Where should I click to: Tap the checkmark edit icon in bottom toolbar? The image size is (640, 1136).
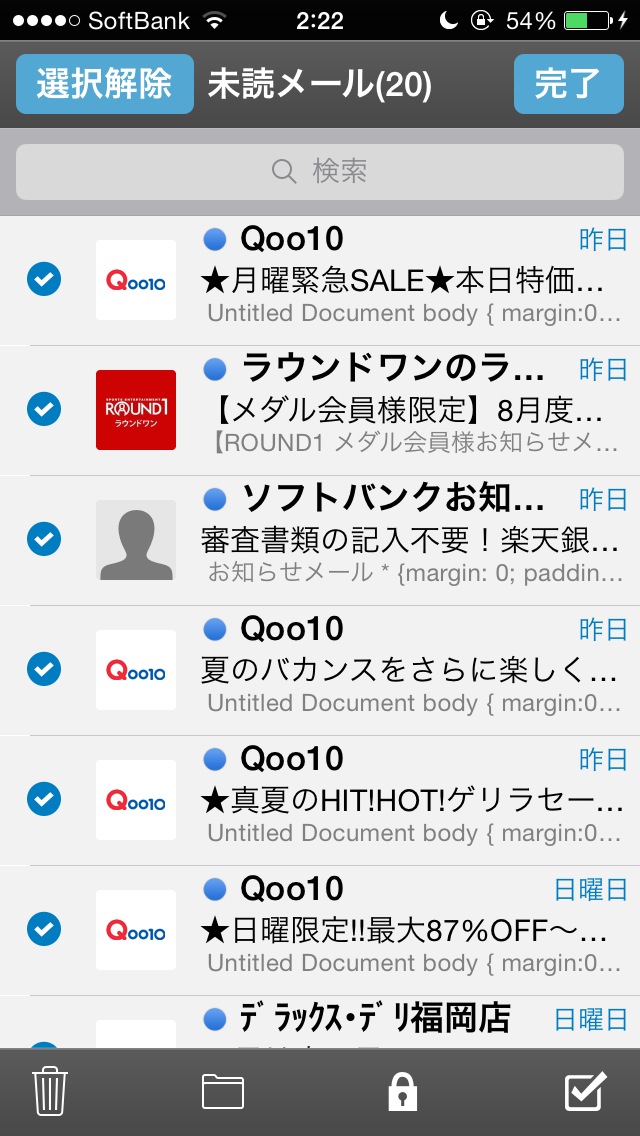click(585, 1091)
